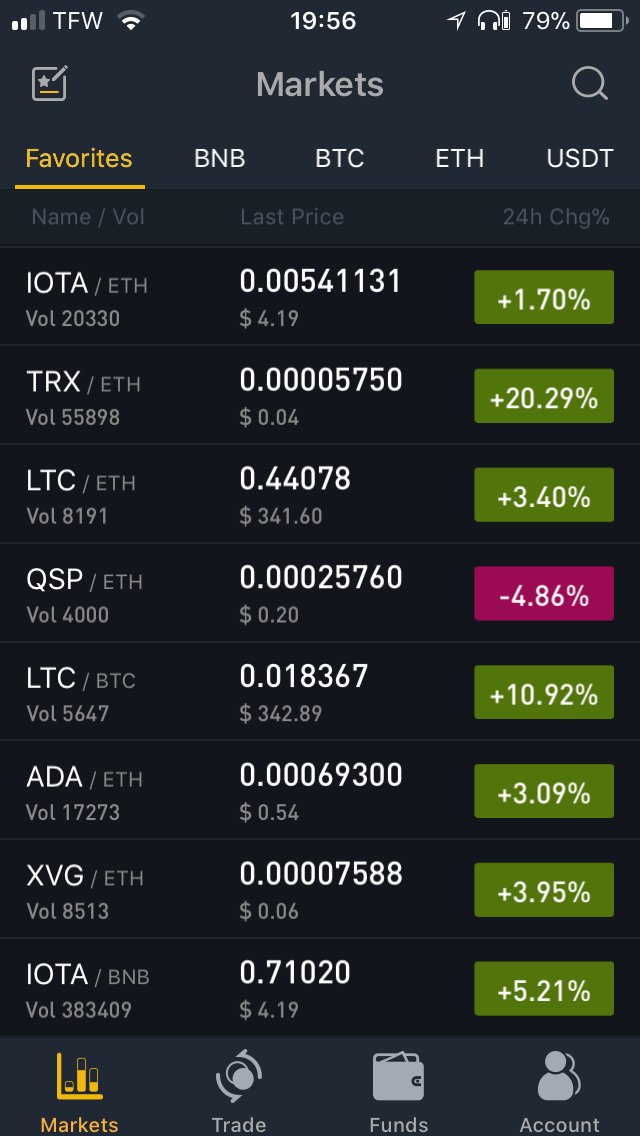
Task: Sort the list by Last Price
Action: (x=292, y=217)
